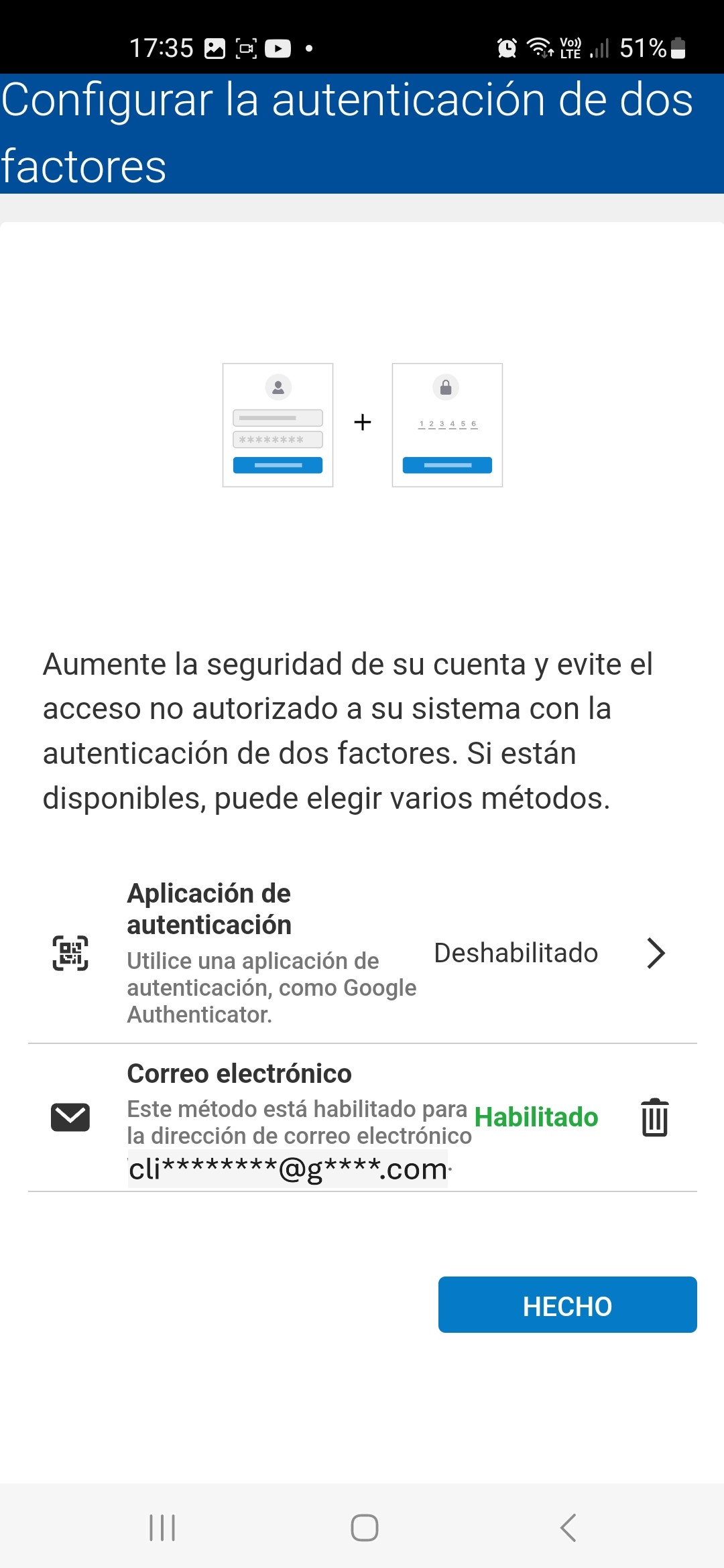The width and height of the screenshot is (724, 1568).
Task: Tap the HECHO button
Action: (x=567, y=1305)
